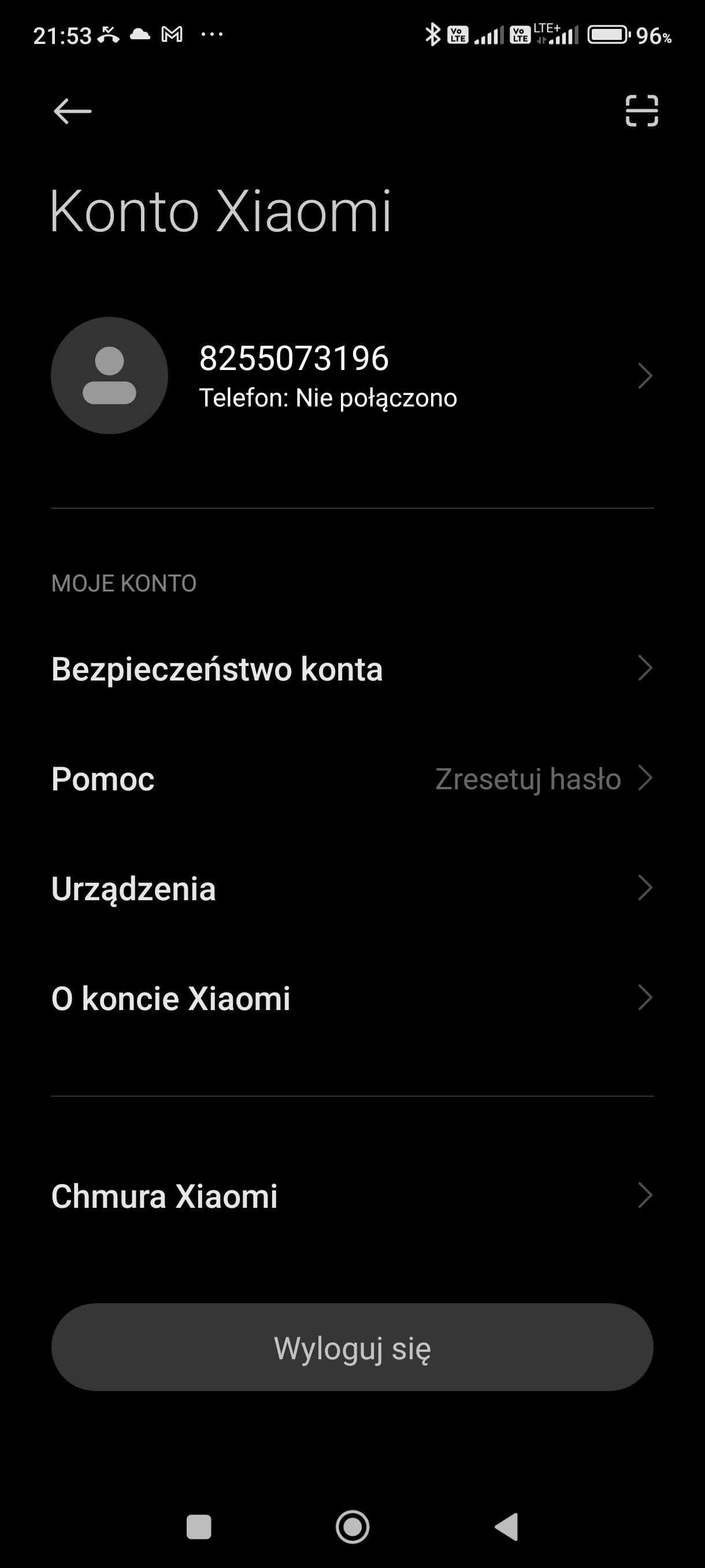Go back using the top arrow
This screenshot has width=705, height=1568.
click(x=72, y=112)
